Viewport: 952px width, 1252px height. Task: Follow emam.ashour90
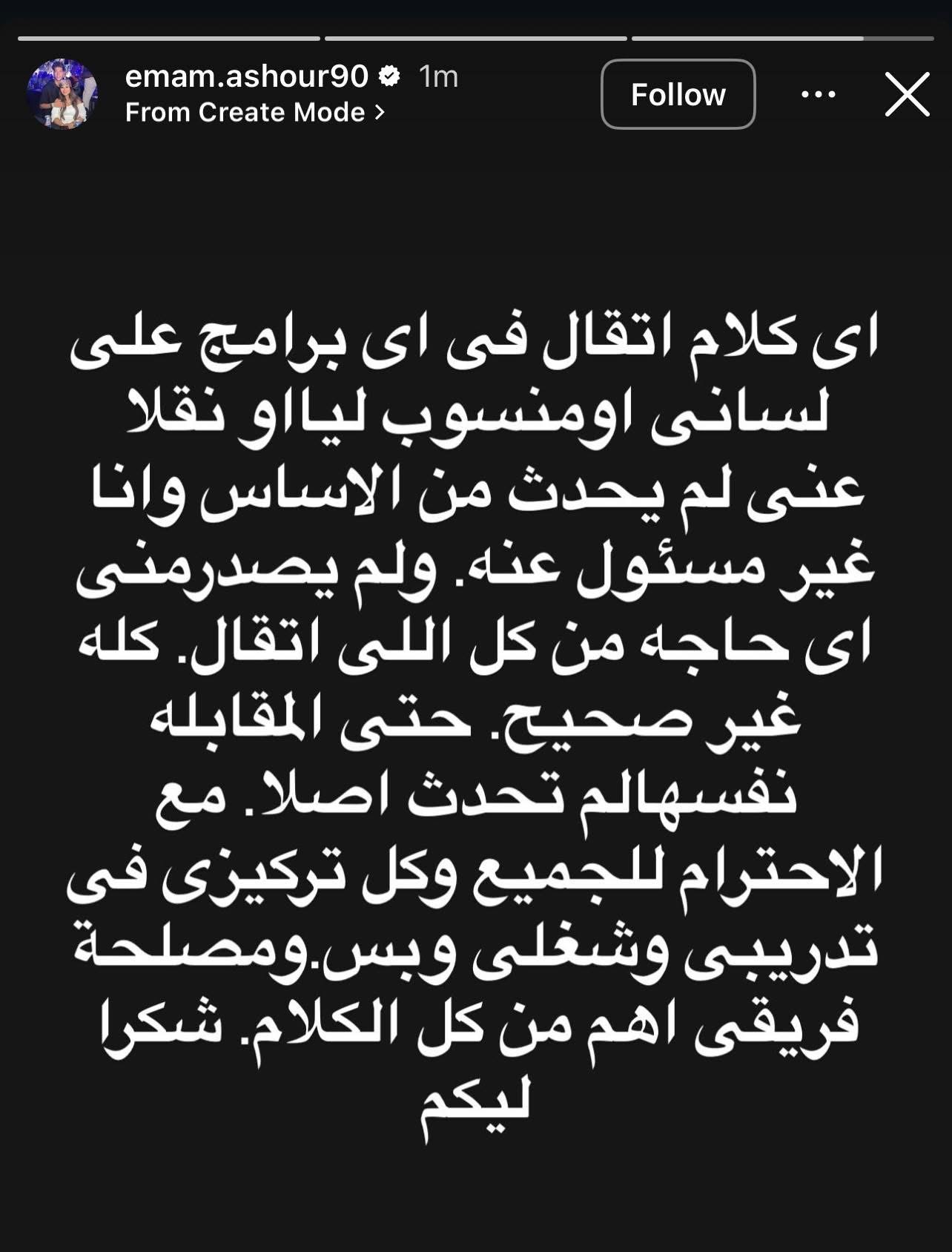pos(678,94)
